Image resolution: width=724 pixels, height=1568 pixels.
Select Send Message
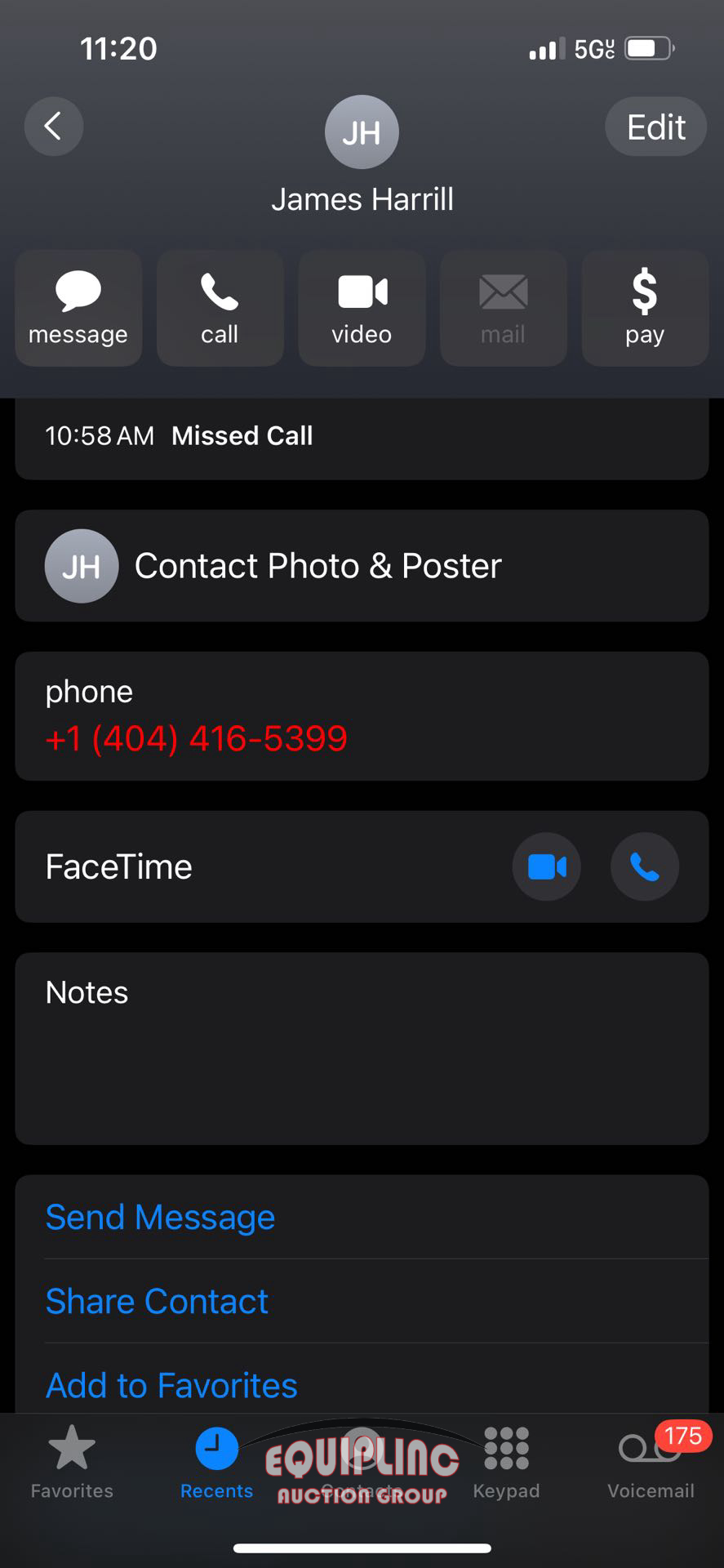(x=161, y=1217)
